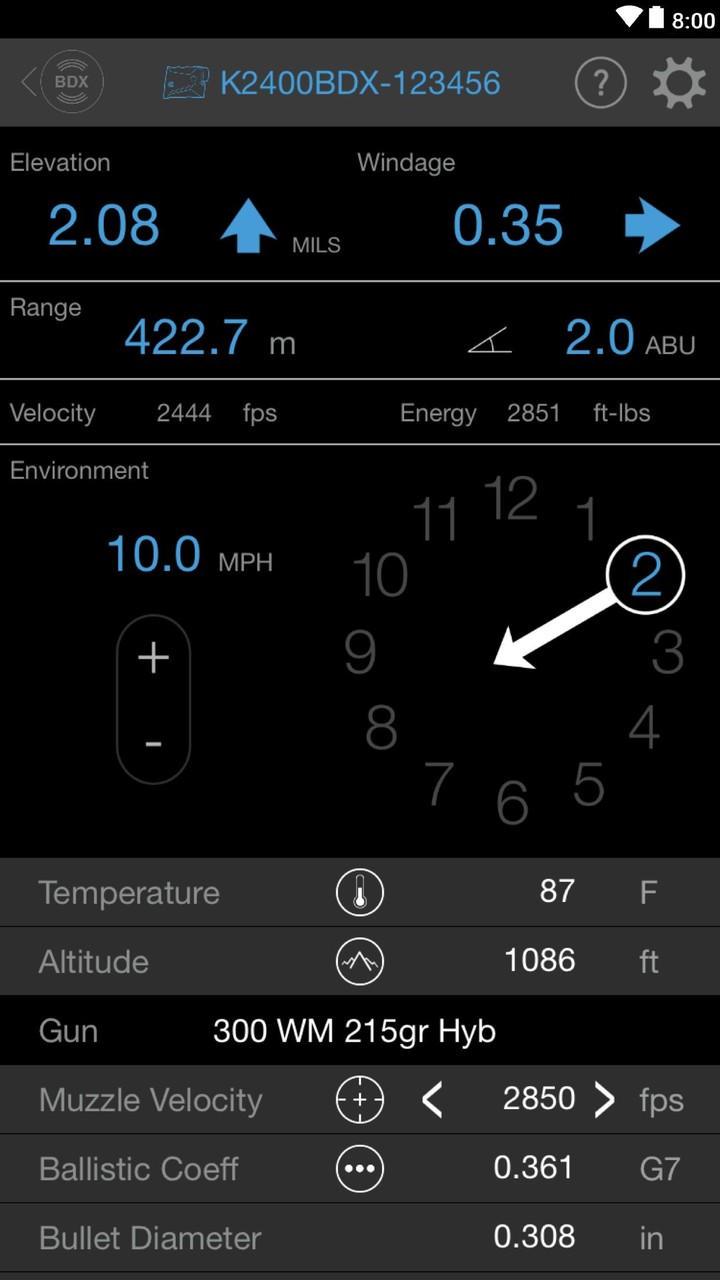
Task: Tap the windage right arrow
Action: click(x=652, y=226)
